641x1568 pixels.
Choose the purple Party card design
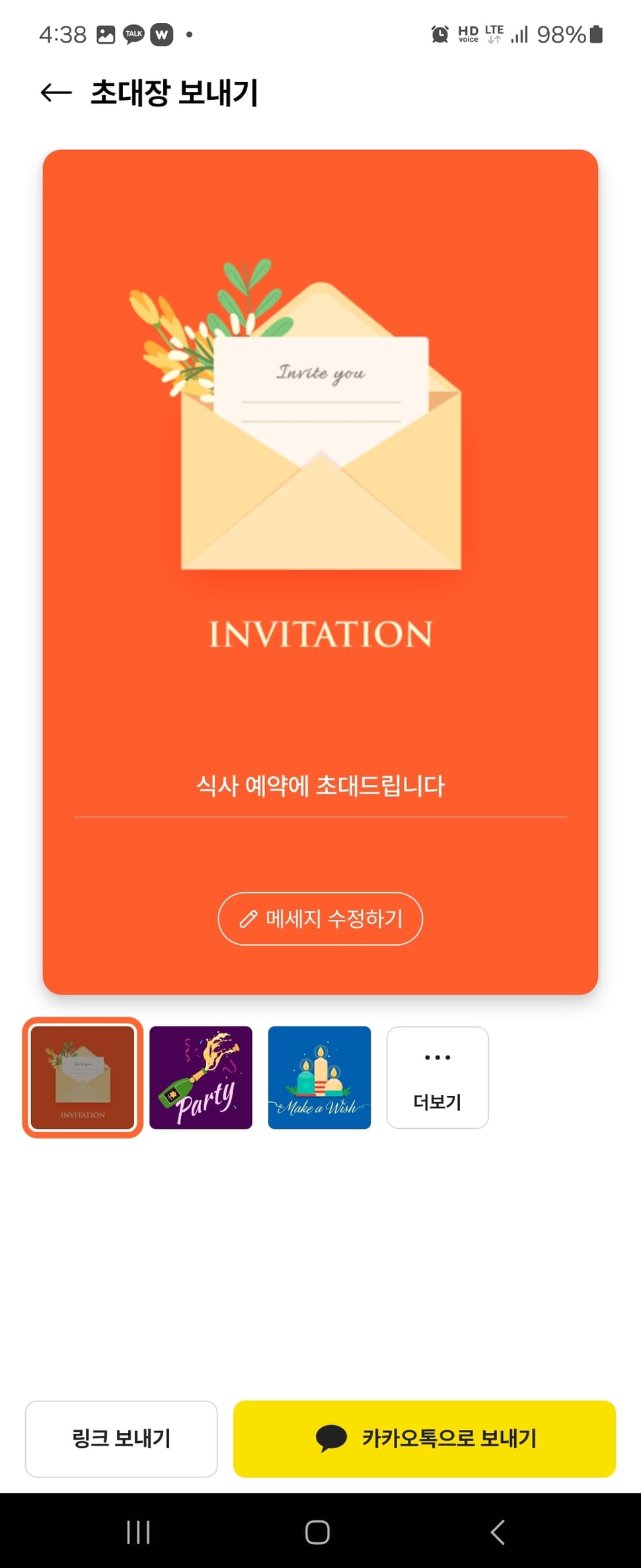(x=201, y=1077)
